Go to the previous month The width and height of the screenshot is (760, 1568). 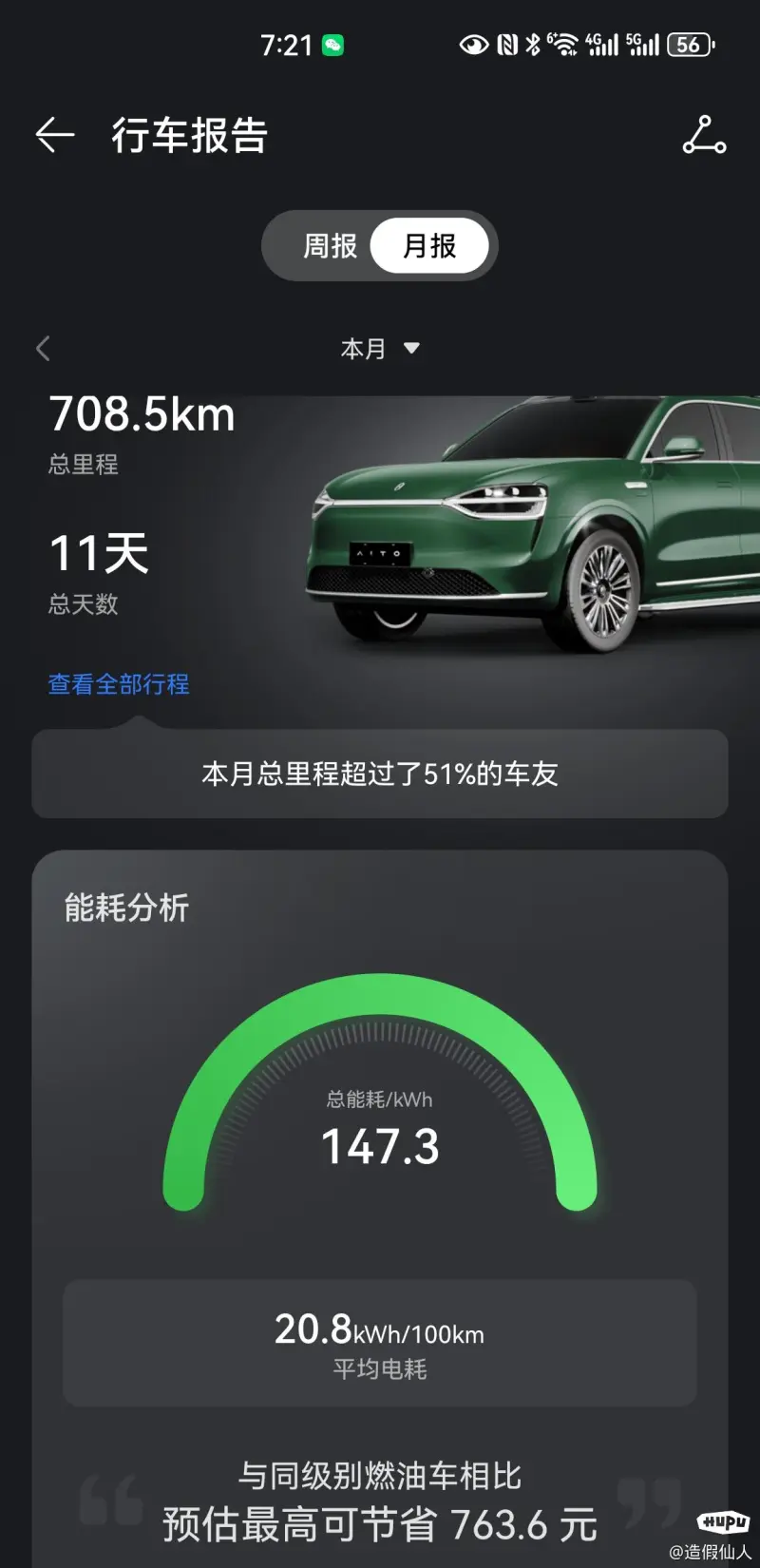coord(43,349)
